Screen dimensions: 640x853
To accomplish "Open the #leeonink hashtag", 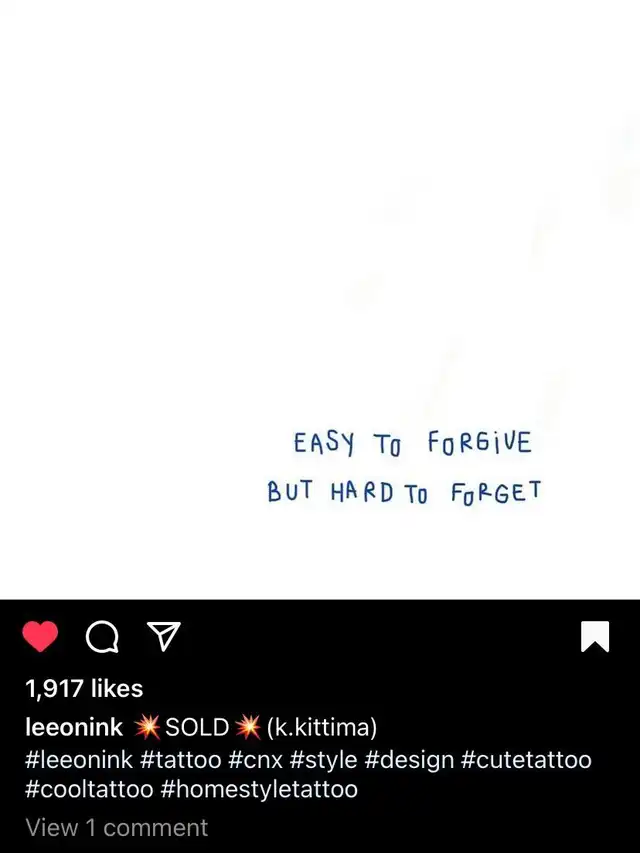I will tap(78, 759).
